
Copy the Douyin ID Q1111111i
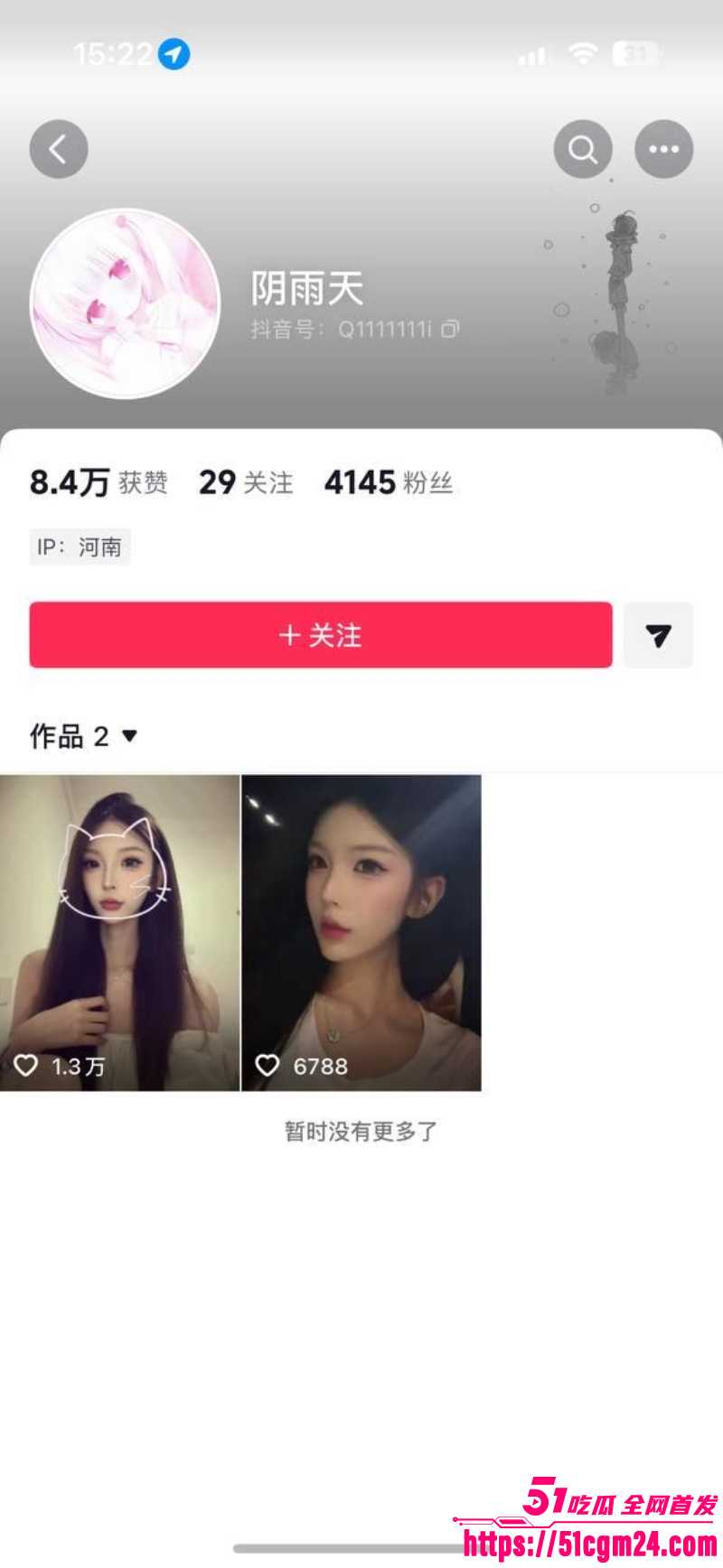[x=450, y=329]
